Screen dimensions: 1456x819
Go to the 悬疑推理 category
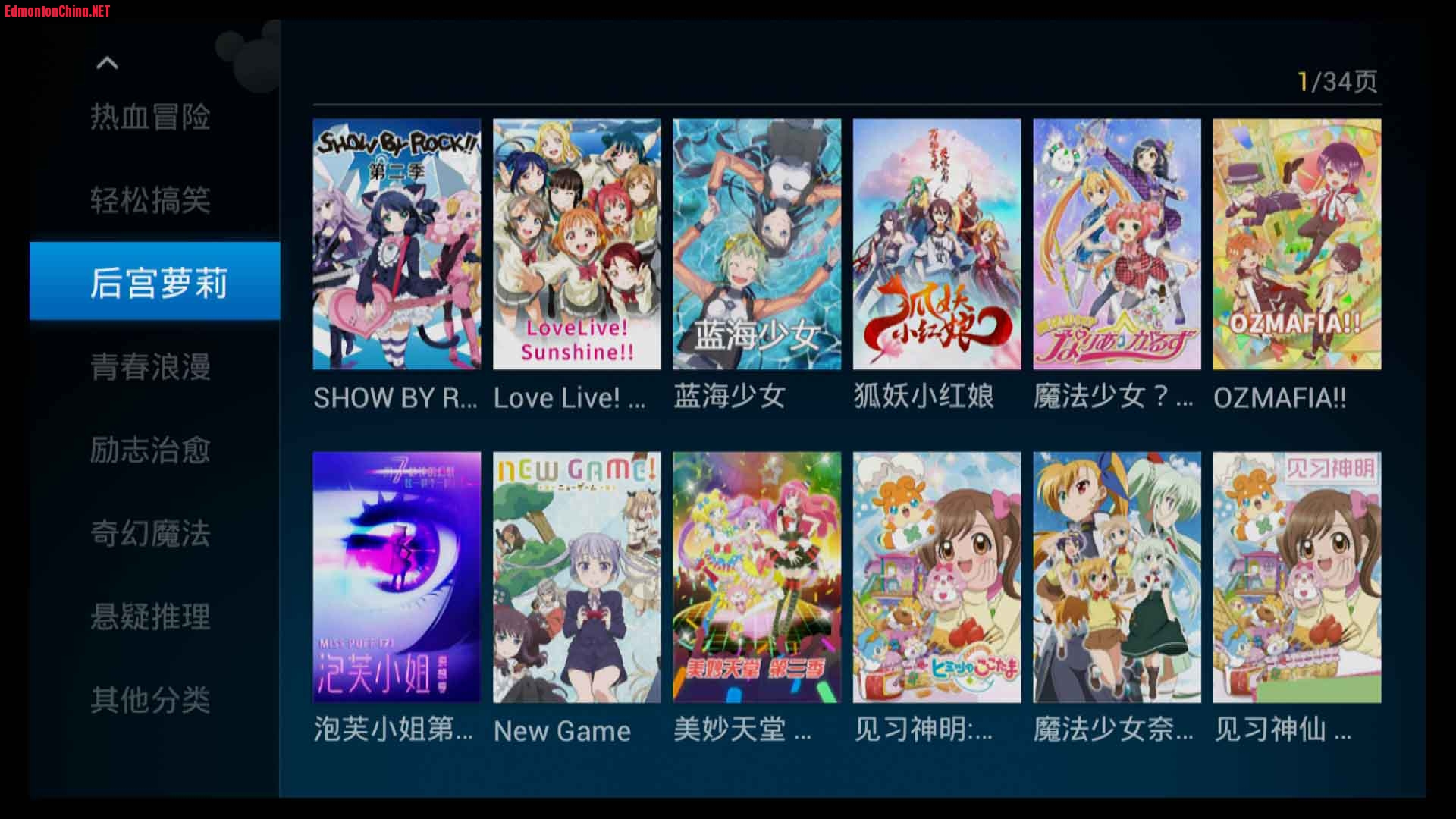coord(150,617)
